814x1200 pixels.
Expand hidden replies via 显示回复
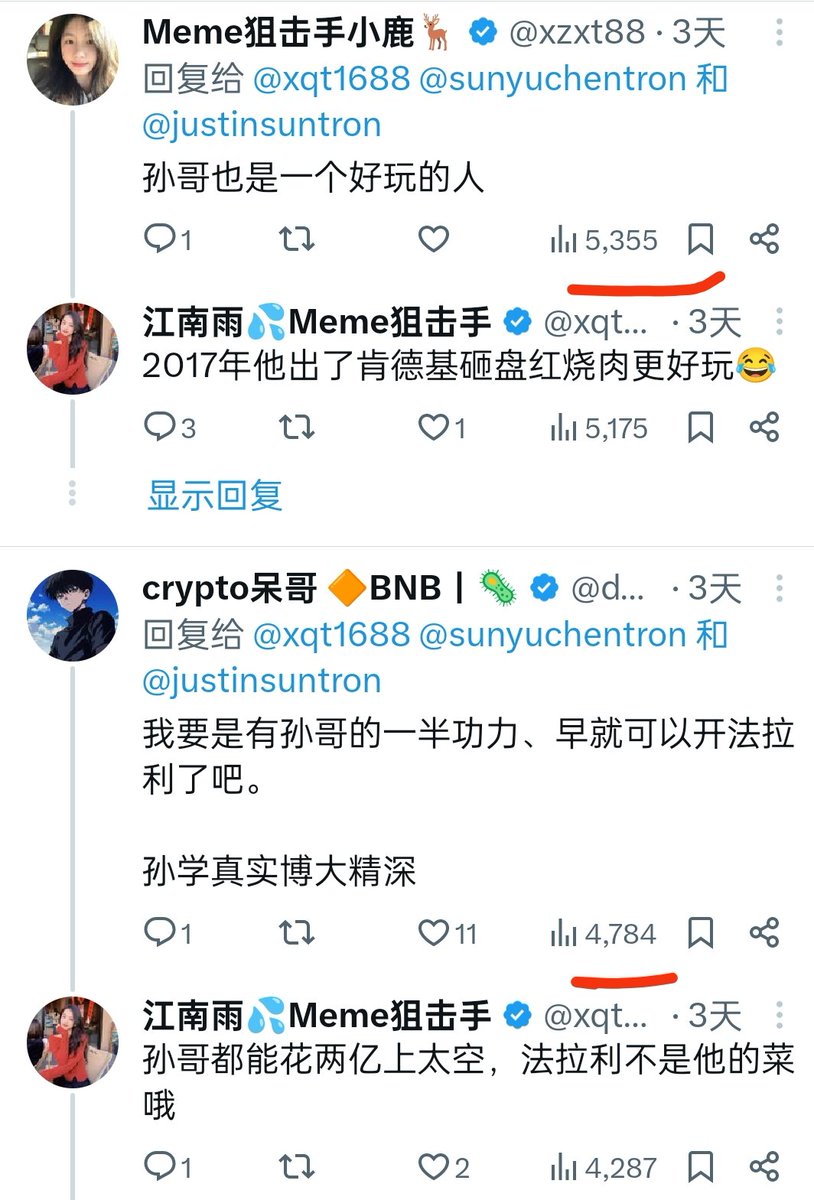point(215,495)
